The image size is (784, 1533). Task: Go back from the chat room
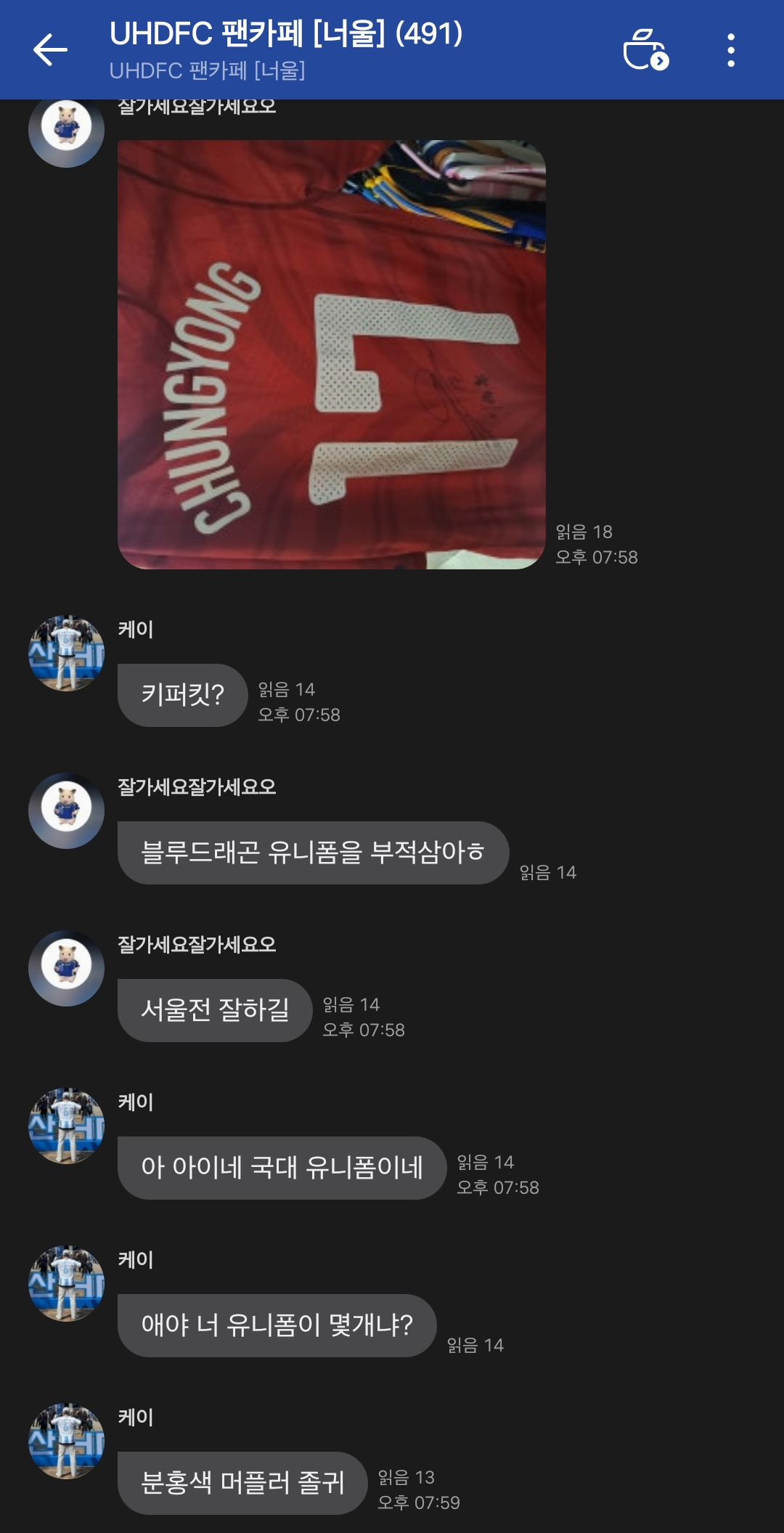[x=50, y=50]
